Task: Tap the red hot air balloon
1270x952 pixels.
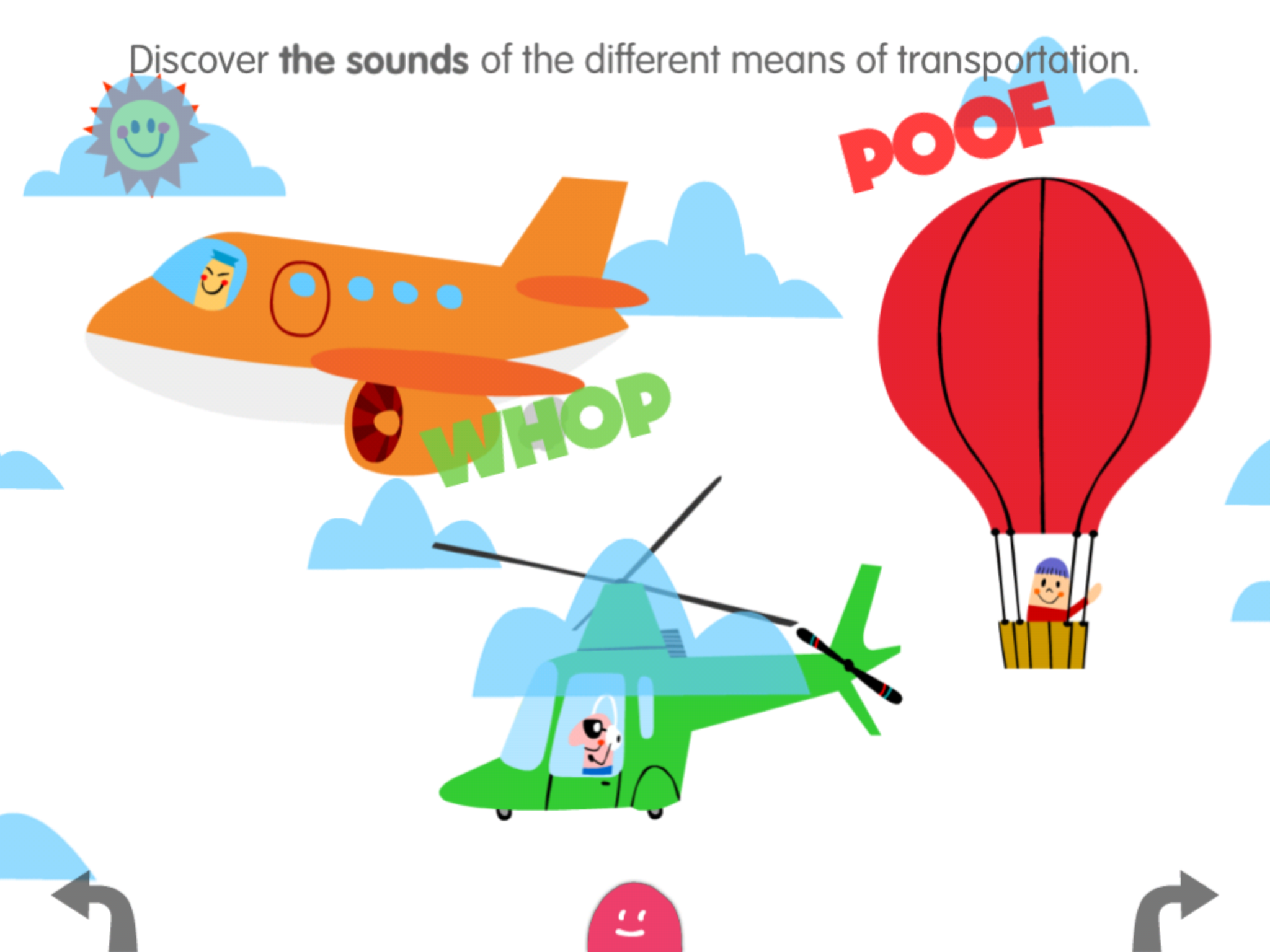Action: (x=1044, y=421)
